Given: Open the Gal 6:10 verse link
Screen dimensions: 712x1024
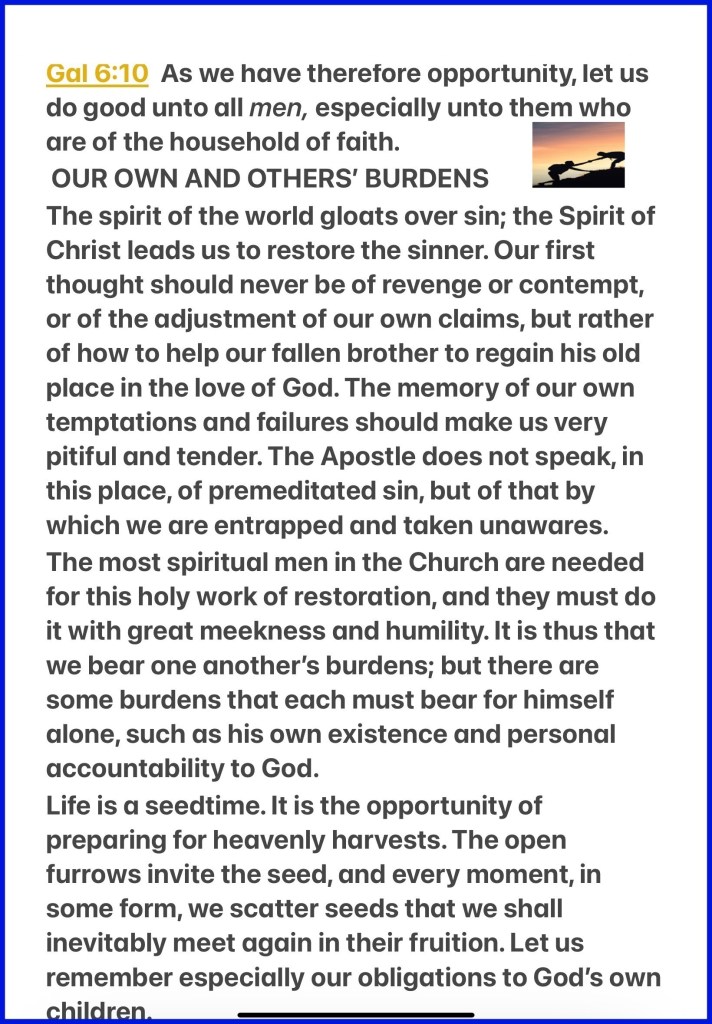Looking at the screenshot, I should coord(97,74).
